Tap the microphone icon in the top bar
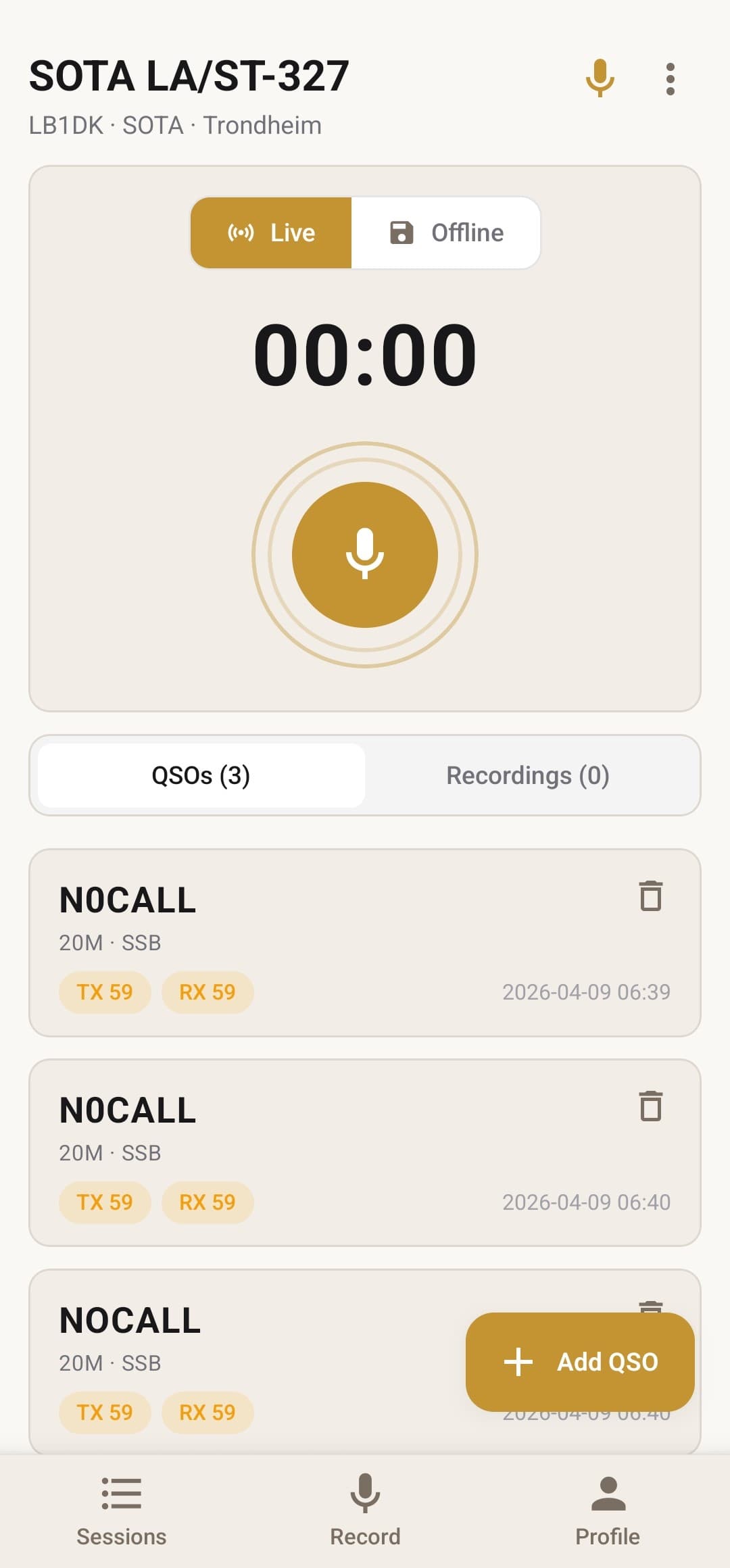The width and height of the screenshot is (730, 1568). click(601, 78)
